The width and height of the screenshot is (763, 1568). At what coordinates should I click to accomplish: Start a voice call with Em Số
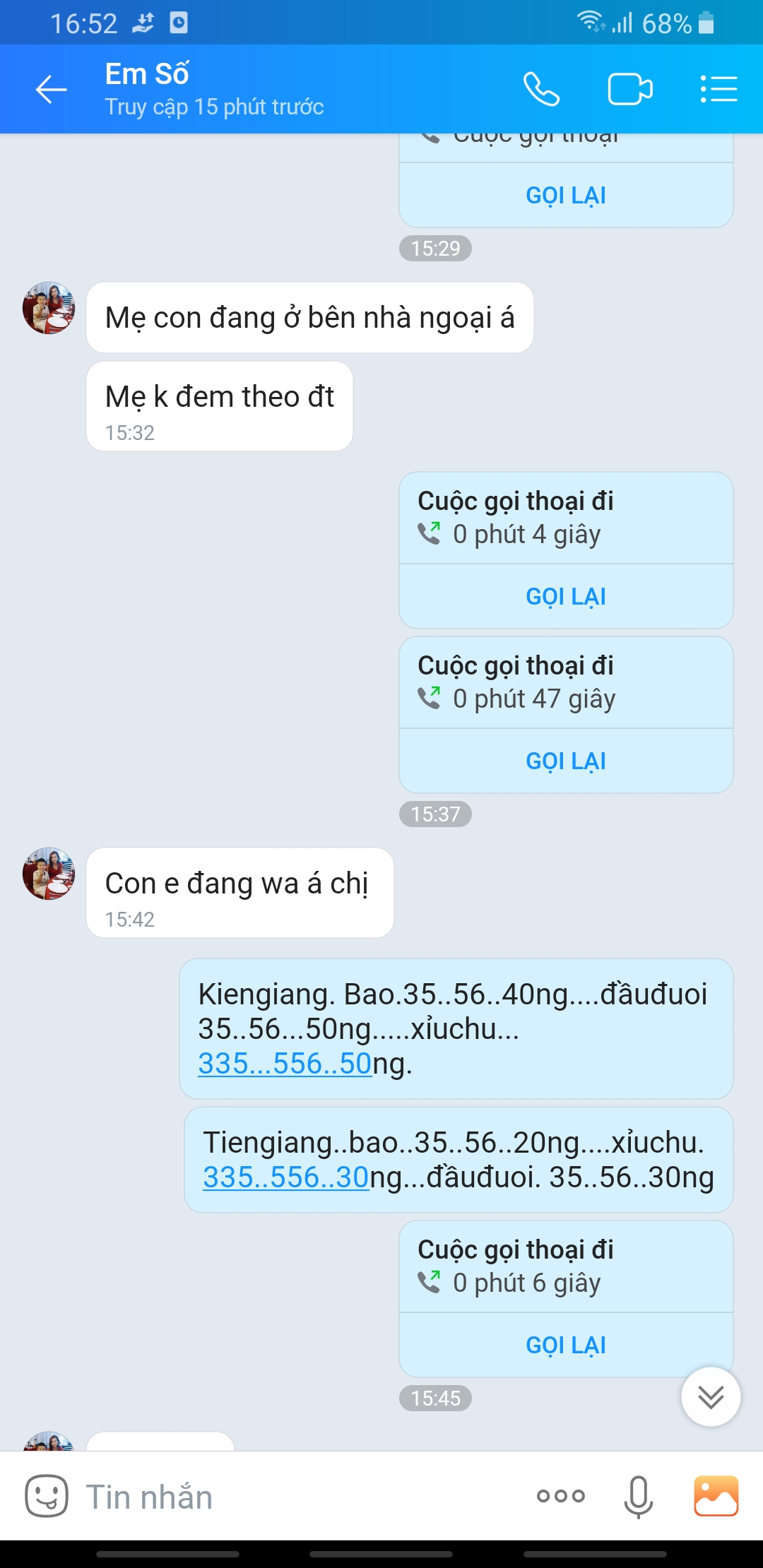[541, 90]
